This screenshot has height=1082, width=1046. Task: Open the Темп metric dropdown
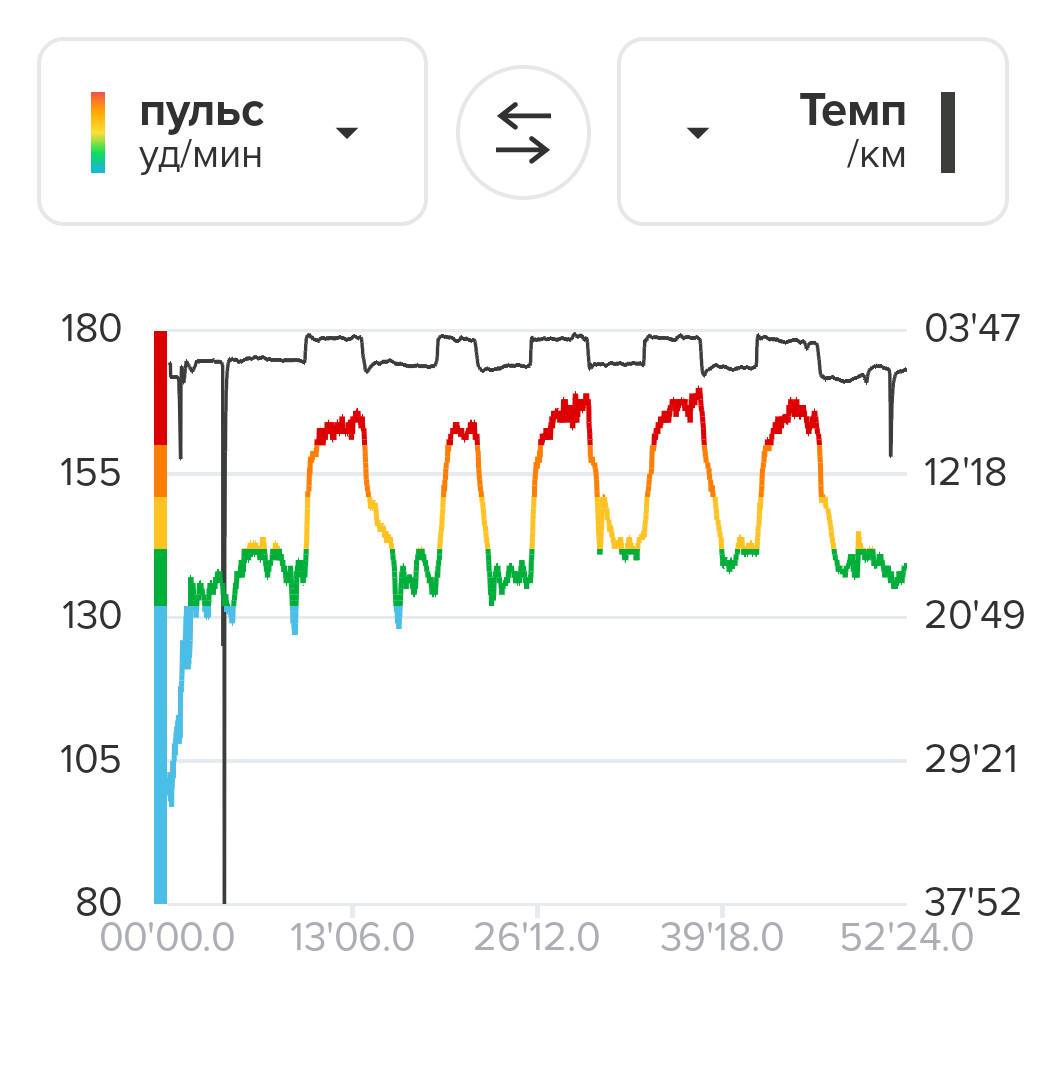[x=813, y=132]
